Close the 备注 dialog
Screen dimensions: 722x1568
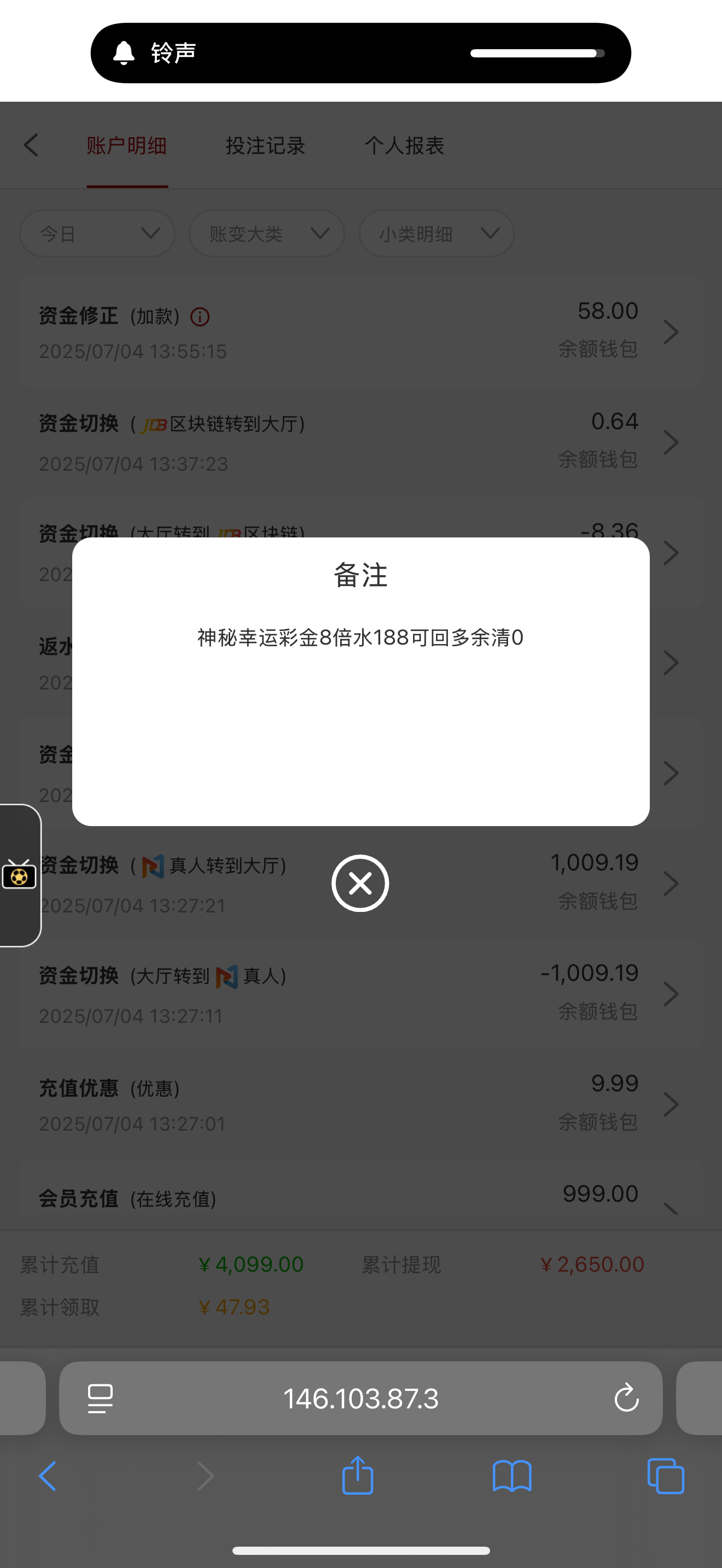360,882
